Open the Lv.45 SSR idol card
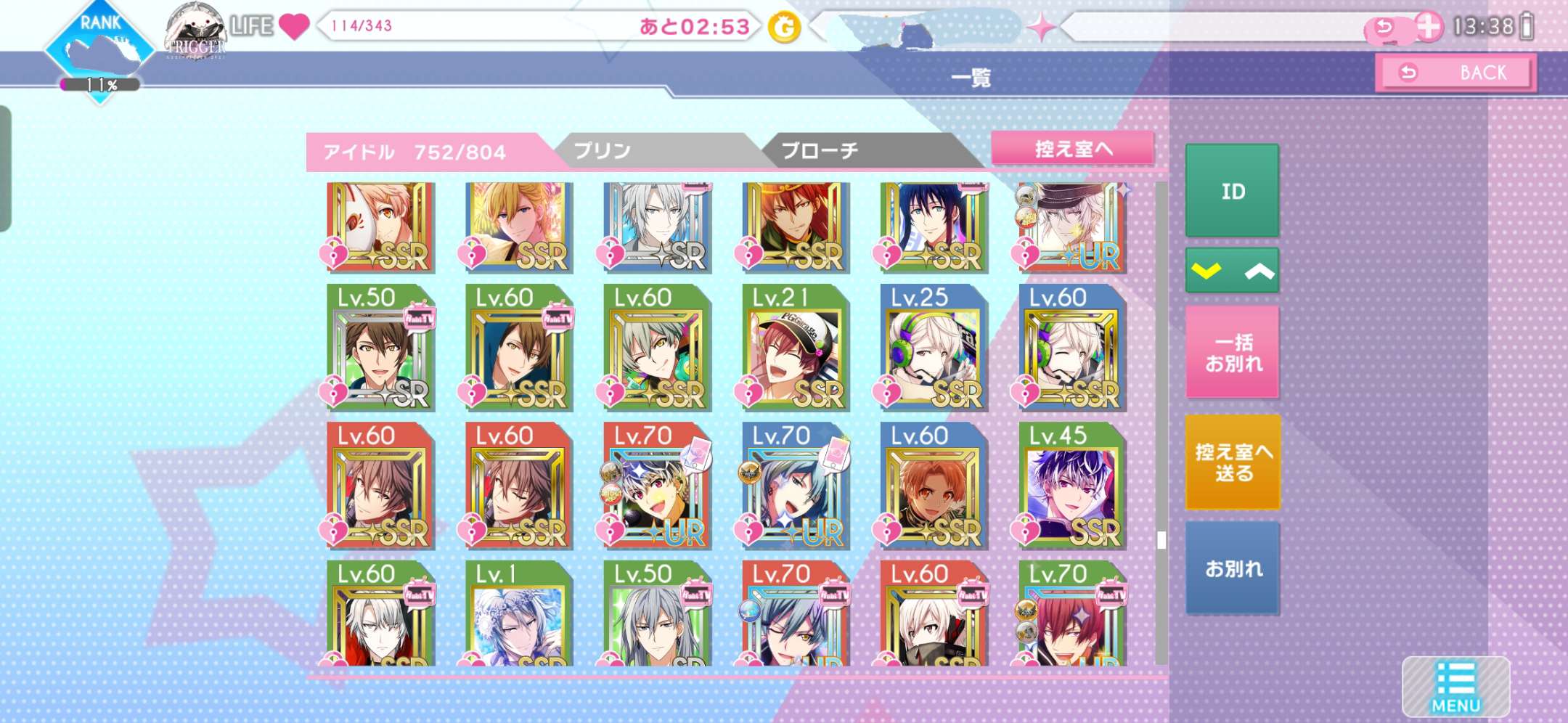This screenshot has width=1568, height=723. point(1072,486)
